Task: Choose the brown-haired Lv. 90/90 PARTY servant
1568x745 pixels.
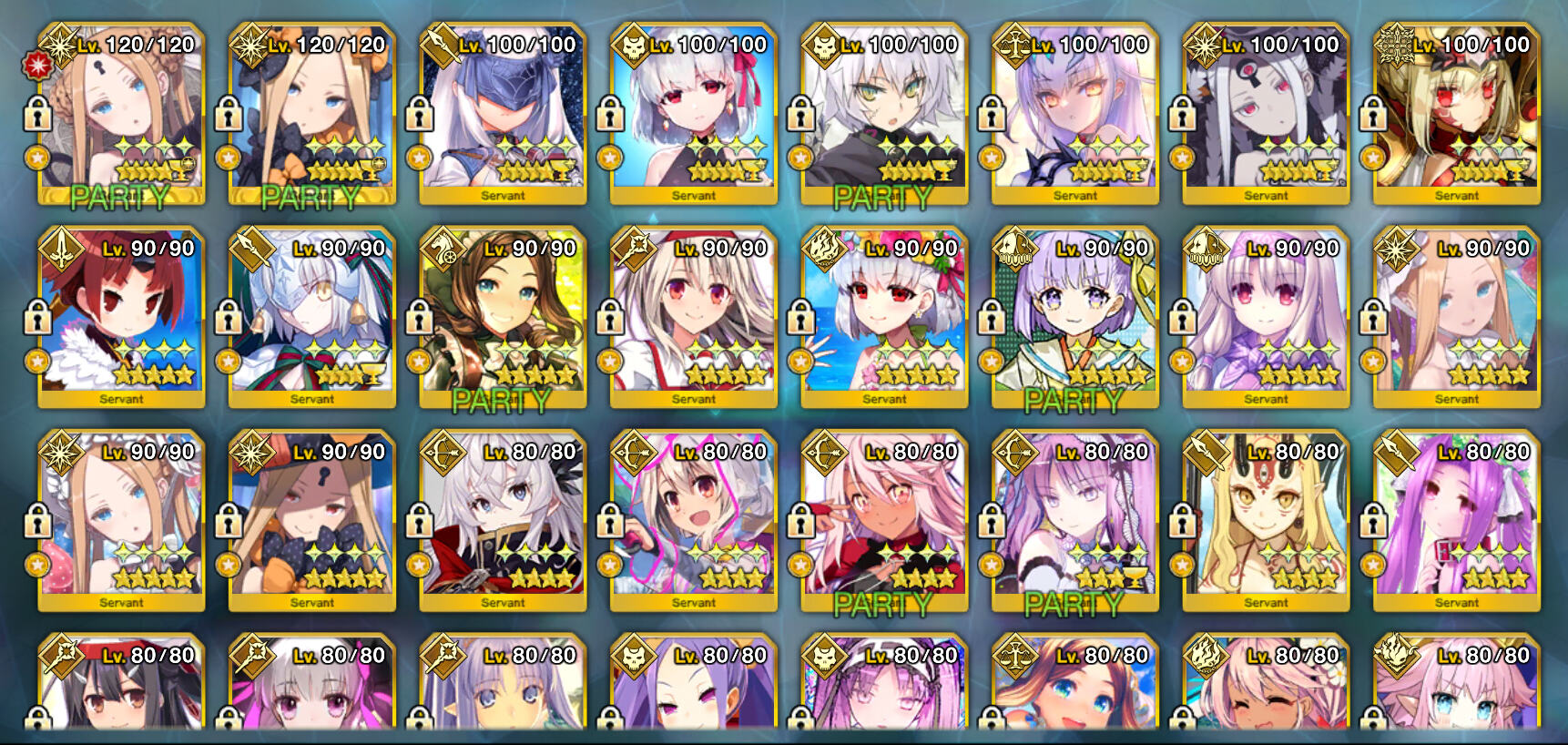Action: [503, 317]
